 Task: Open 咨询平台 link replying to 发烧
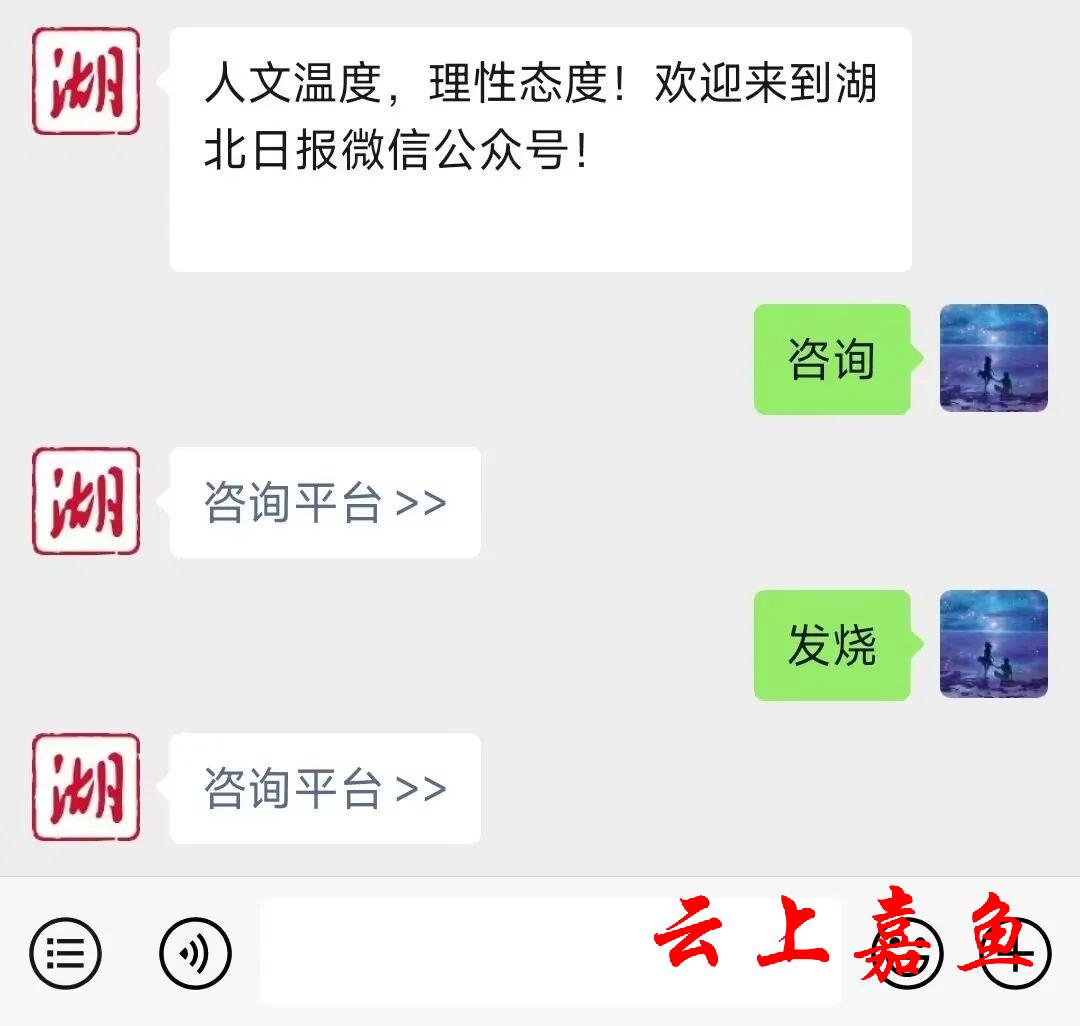tap(325, 789)
